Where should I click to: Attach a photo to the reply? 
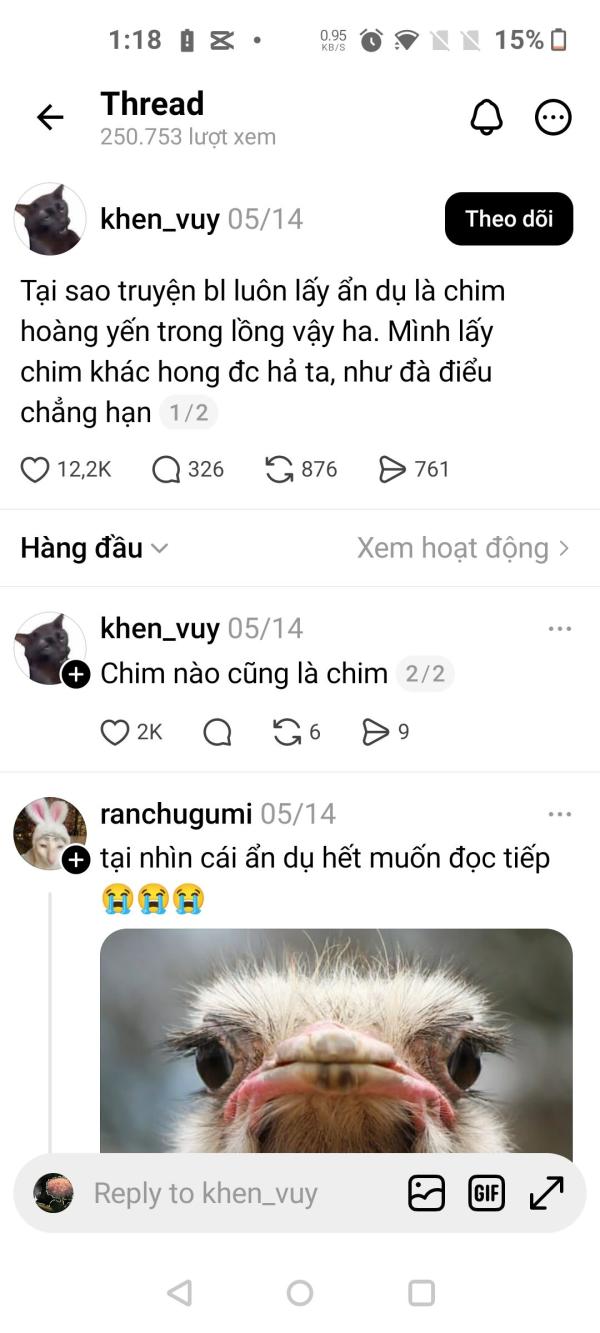tap(426, 1193)
